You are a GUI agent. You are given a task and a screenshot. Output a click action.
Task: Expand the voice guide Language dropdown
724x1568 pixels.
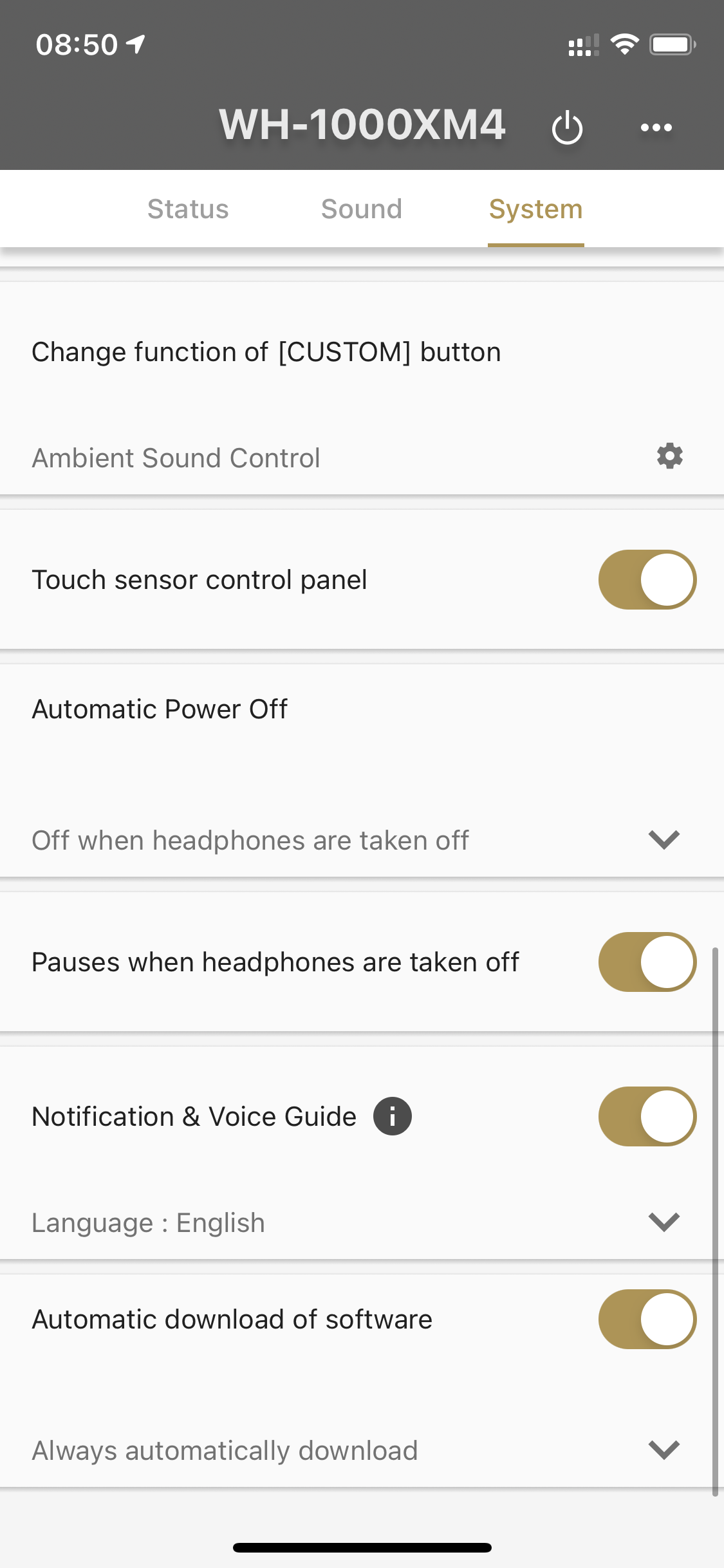pos(664,1222)
